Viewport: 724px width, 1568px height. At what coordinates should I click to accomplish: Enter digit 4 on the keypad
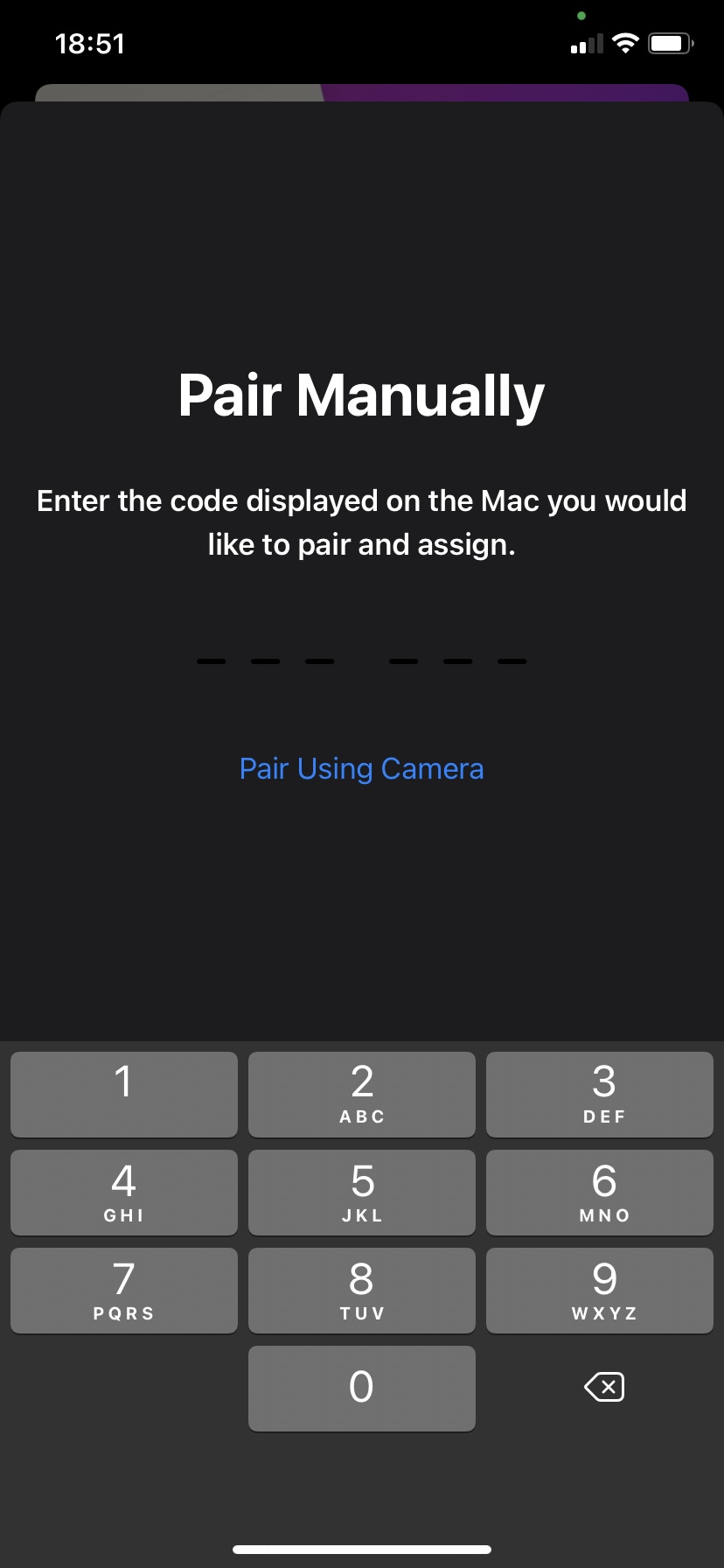124,1192
